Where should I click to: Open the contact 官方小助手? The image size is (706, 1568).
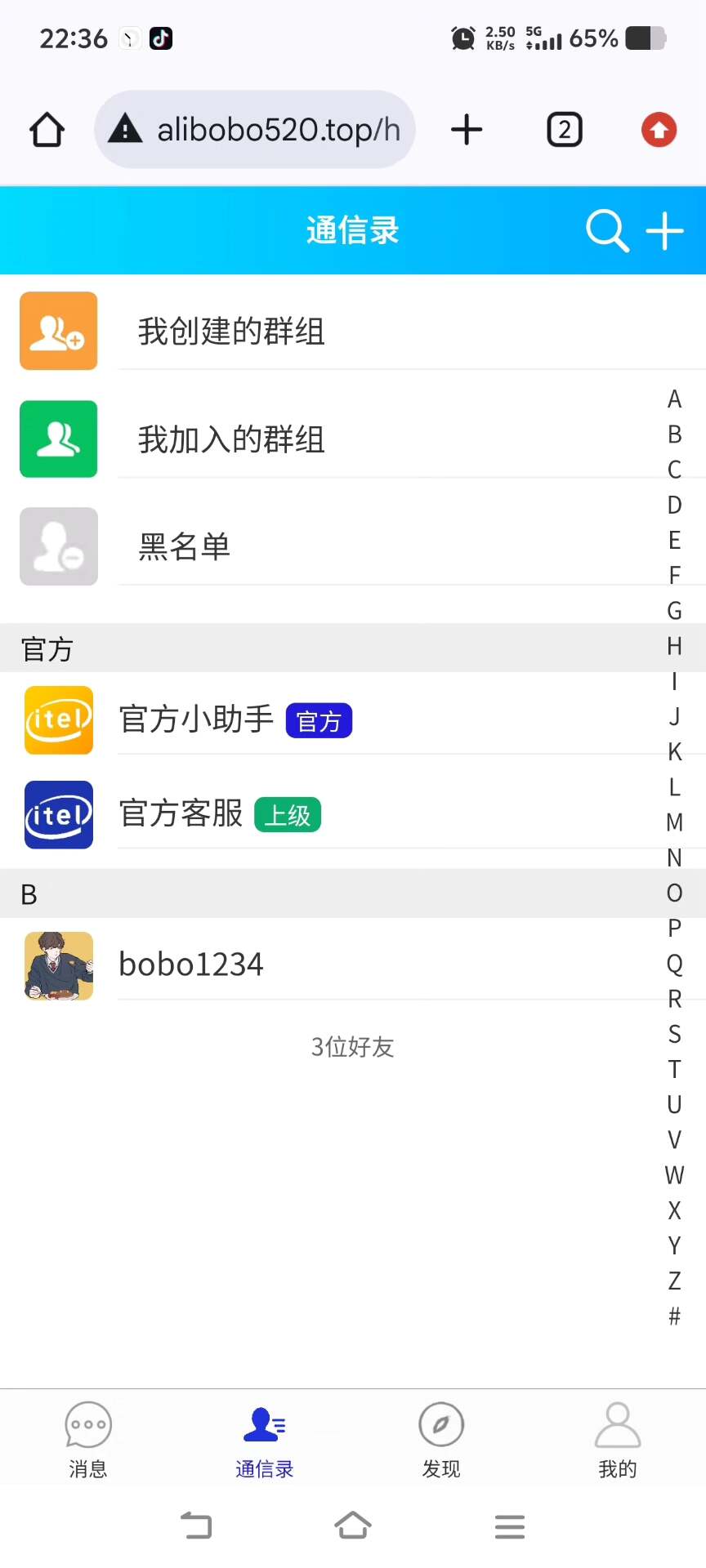196,720
